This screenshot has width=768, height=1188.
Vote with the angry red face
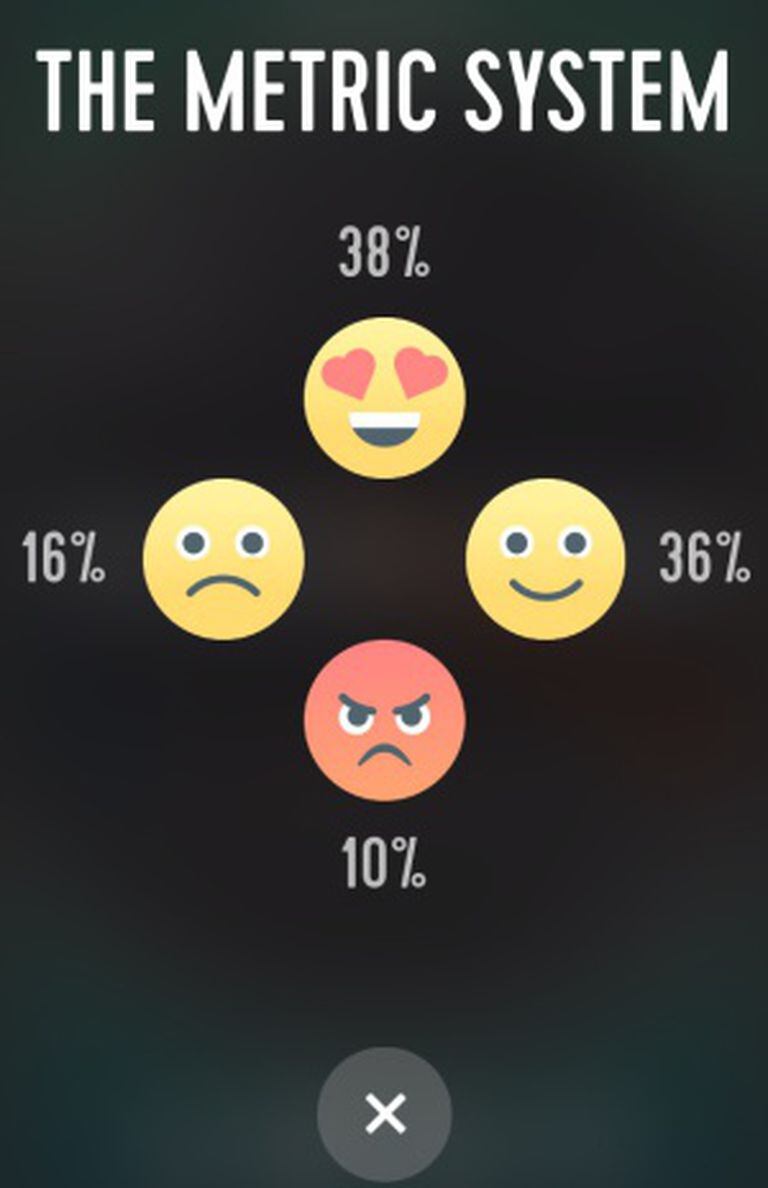tap(385, 720)
